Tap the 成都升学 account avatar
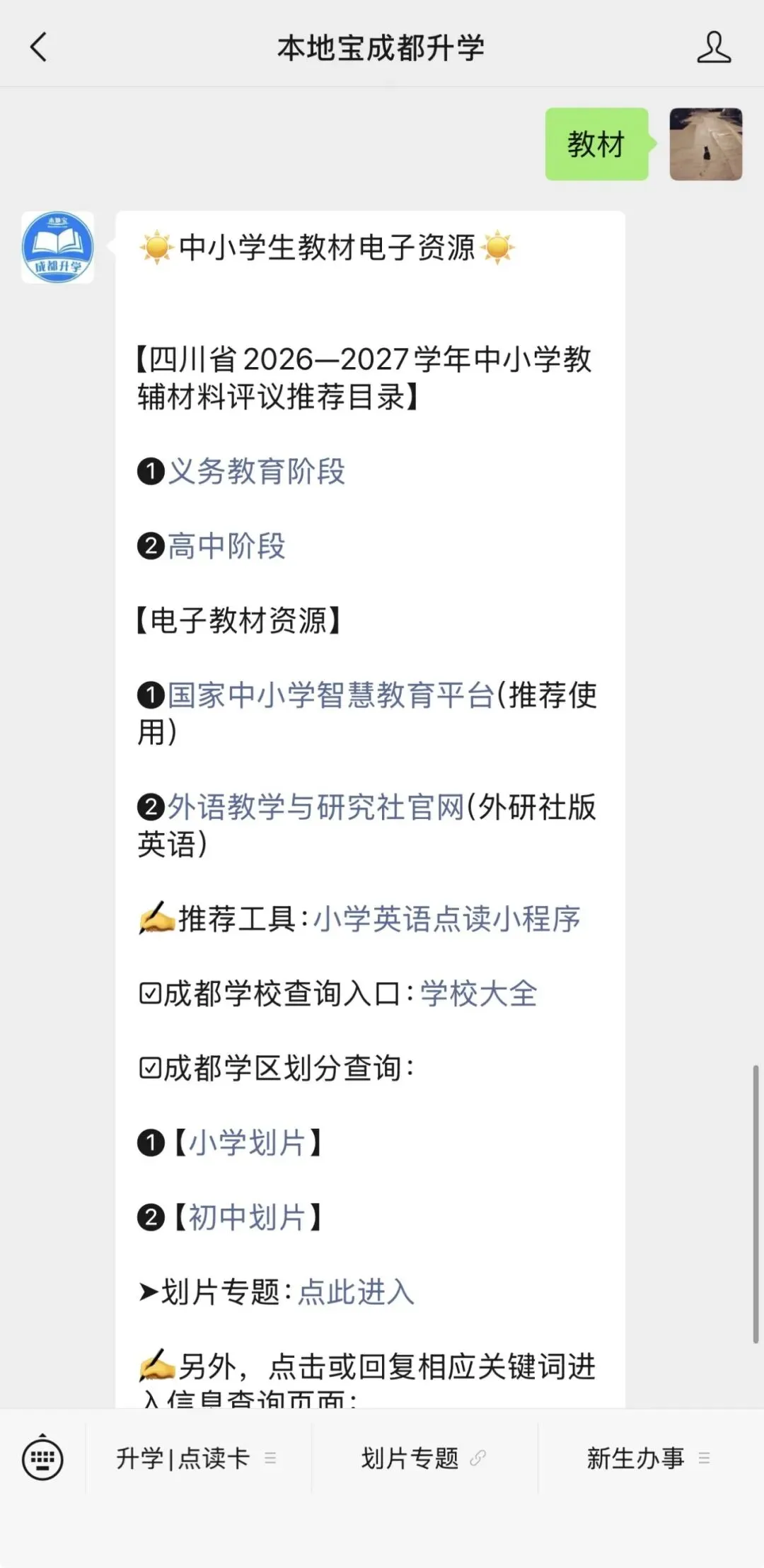This screenshot has width=764, height=1568. coord(57,248)
